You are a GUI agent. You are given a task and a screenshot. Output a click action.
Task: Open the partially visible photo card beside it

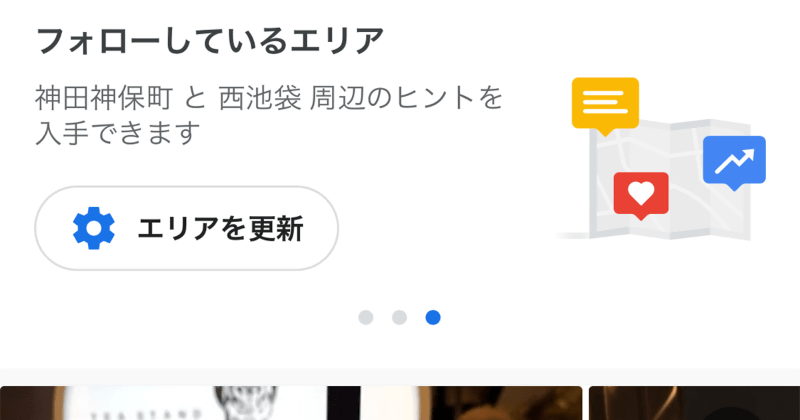[x=693, y=404]
